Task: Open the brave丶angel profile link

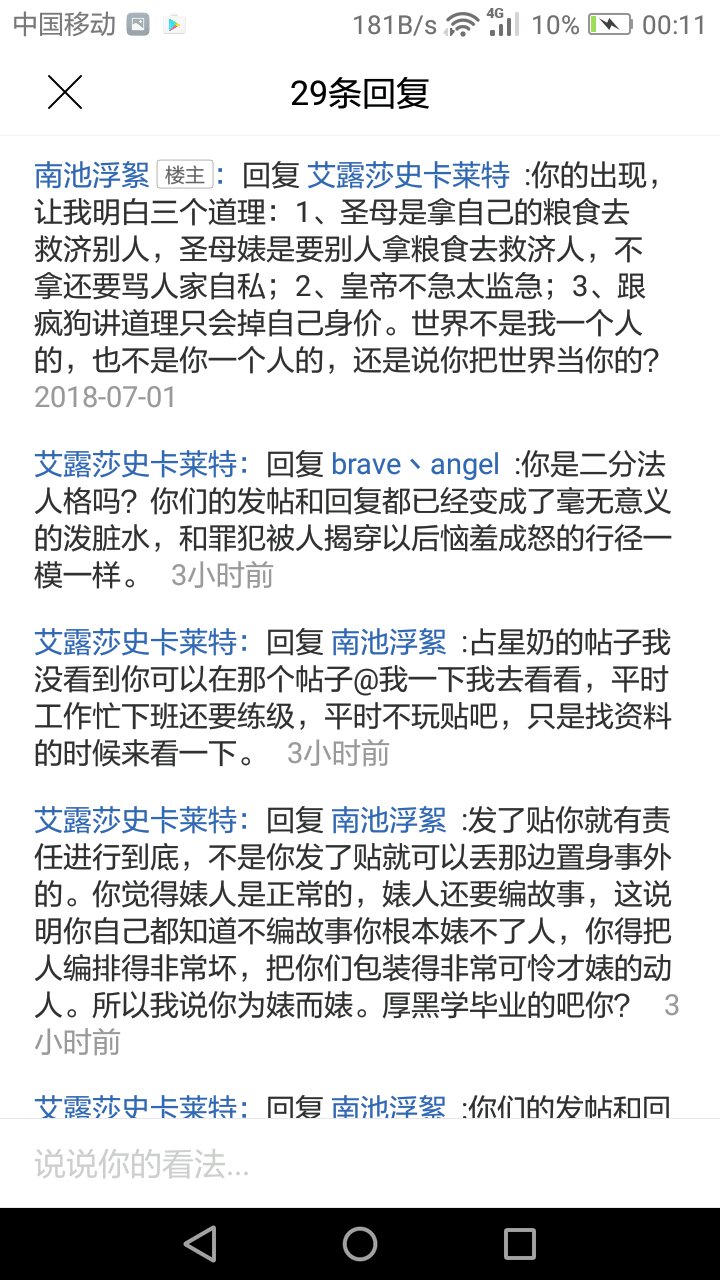Action: tap(415, 464)
